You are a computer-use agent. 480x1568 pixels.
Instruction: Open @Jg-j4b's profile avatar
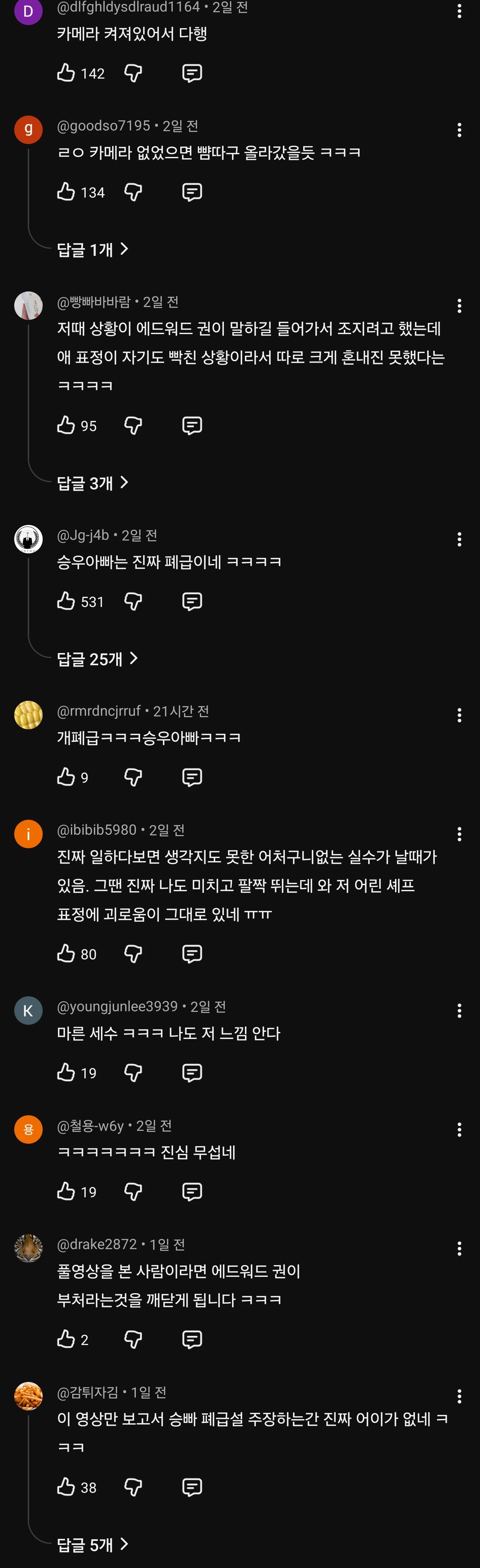(x=28, y=539)
